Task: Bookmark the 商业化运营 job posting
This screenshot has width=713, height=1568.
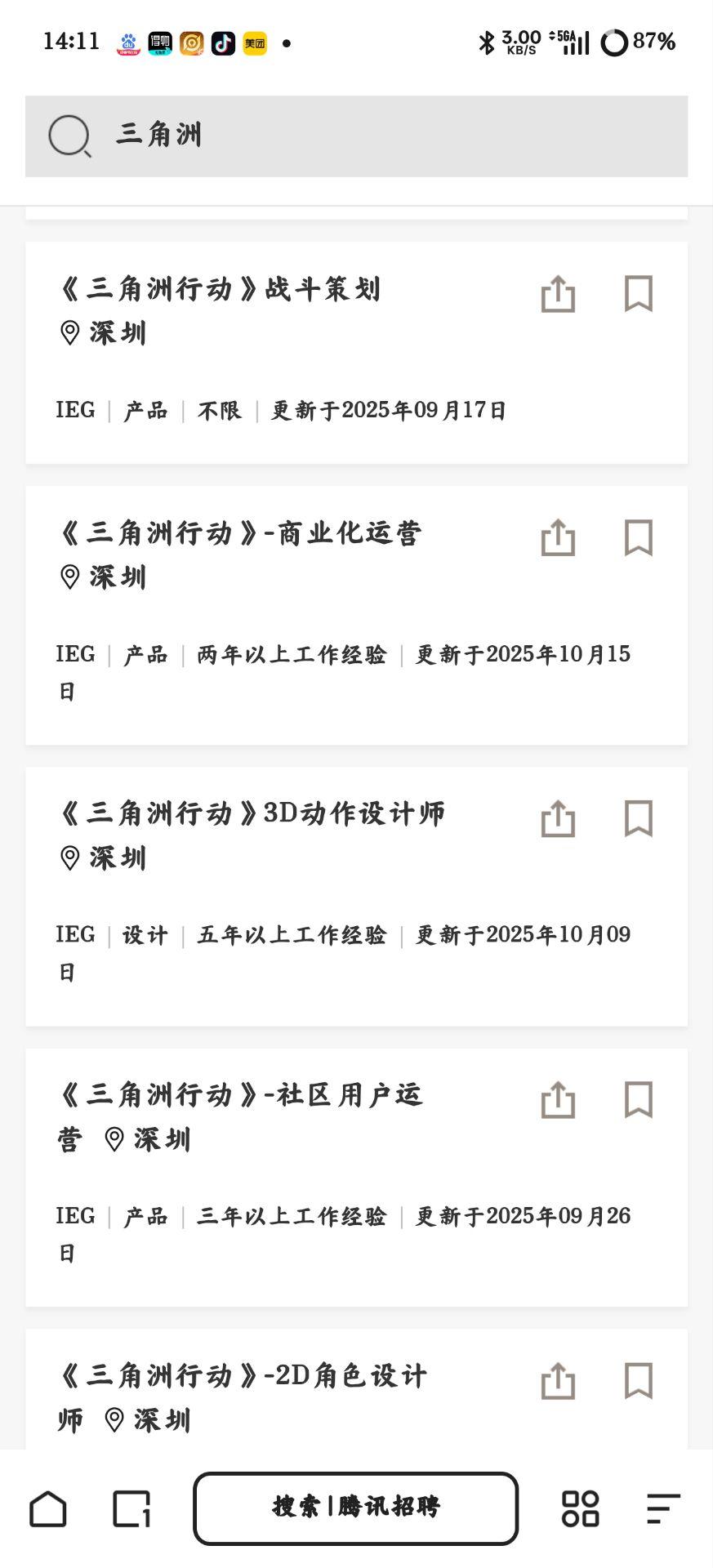Action: (x=638, y=537)
